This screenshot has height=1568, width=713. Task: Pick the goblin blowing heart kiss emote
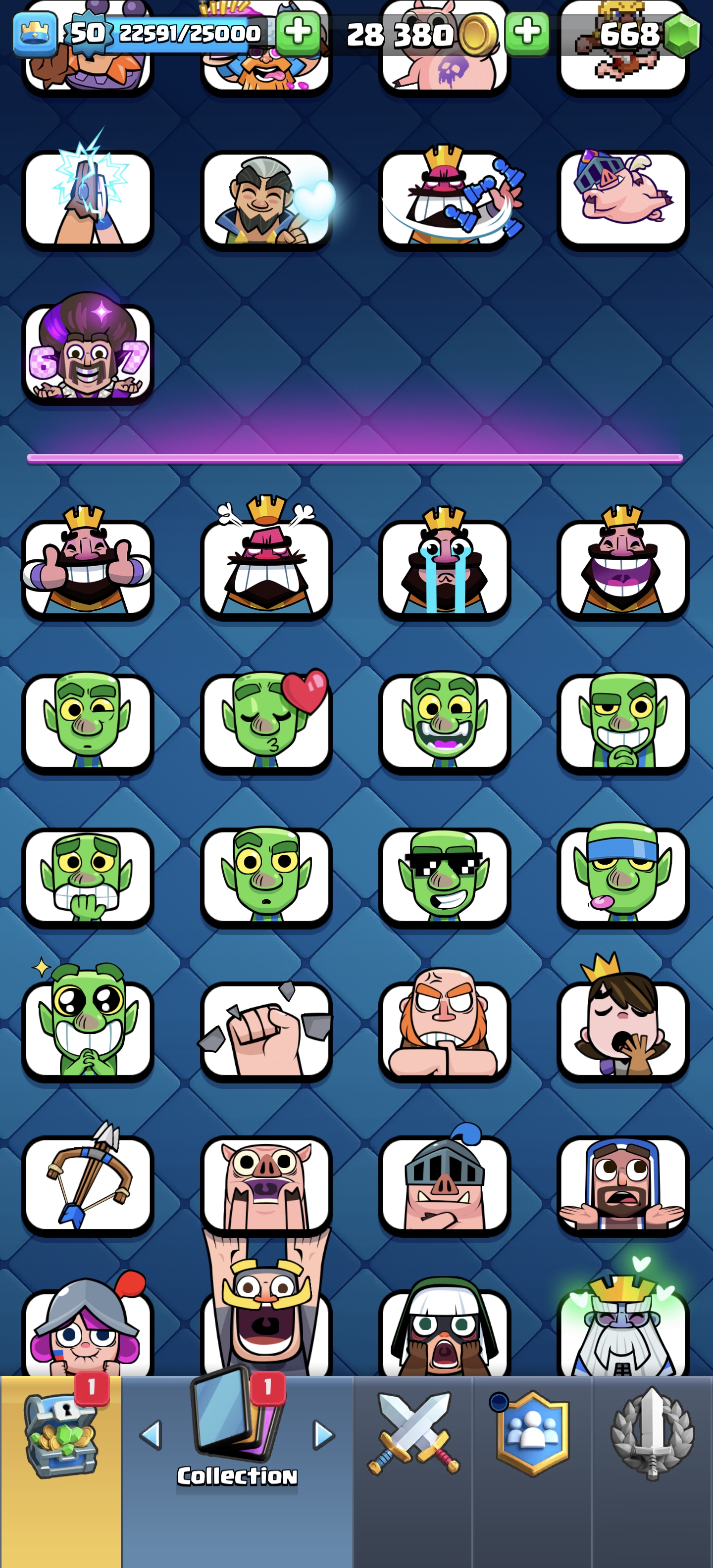266,723
